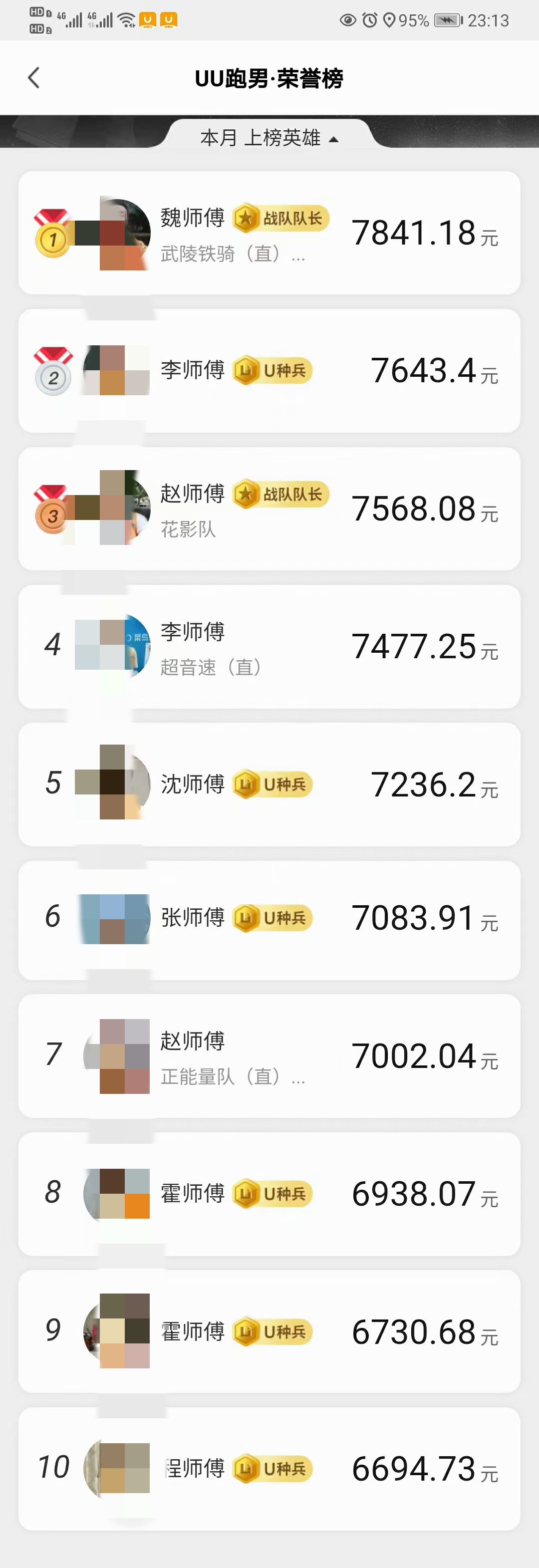View rank 10 entry with 6694.73 元
Screen dimensions: 539x1568
click(x=269, y=1469)
